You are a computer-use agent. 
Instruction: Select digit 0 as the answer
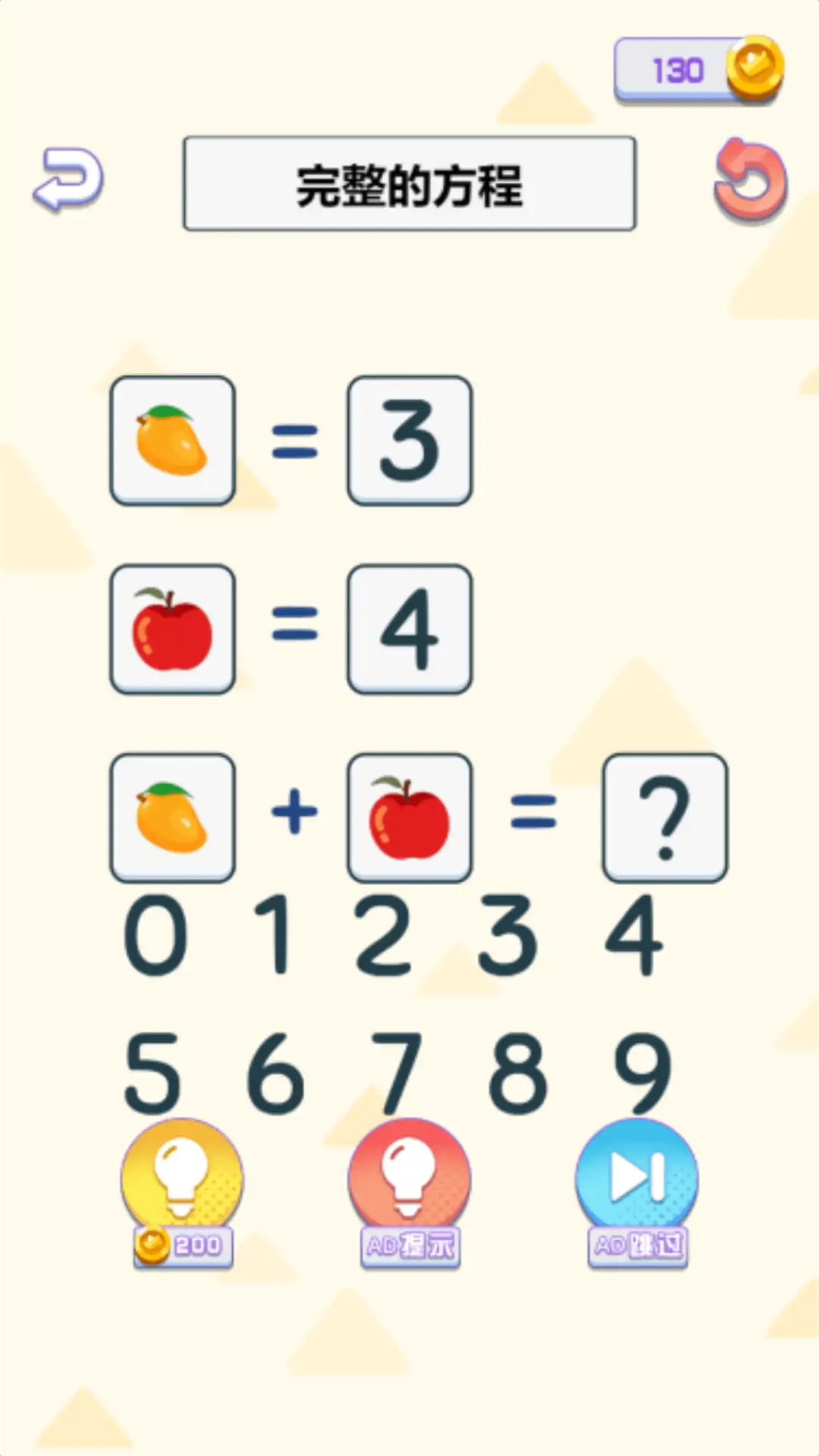[155, 934]
